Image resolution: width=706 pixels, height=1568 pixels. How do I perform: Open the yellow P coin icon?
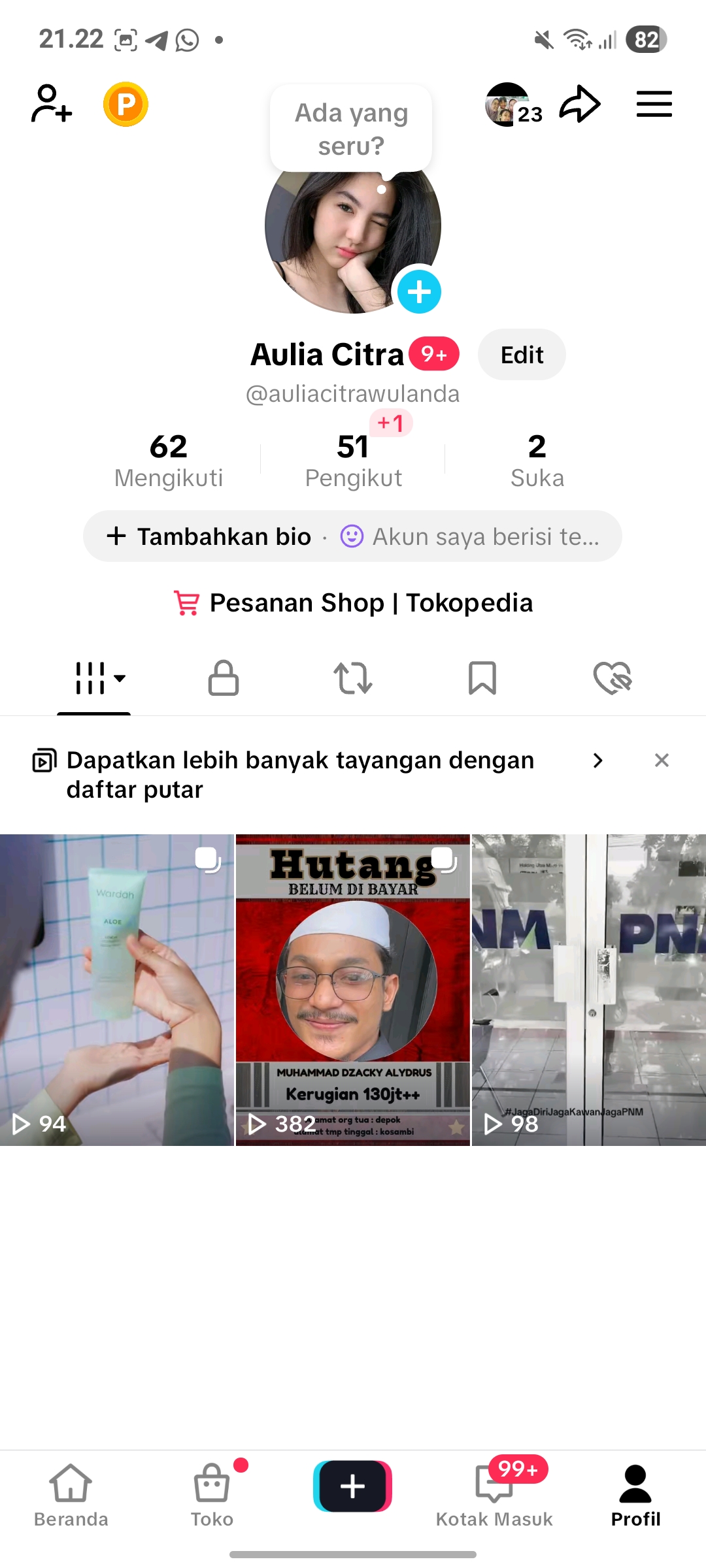pos(126,104)
